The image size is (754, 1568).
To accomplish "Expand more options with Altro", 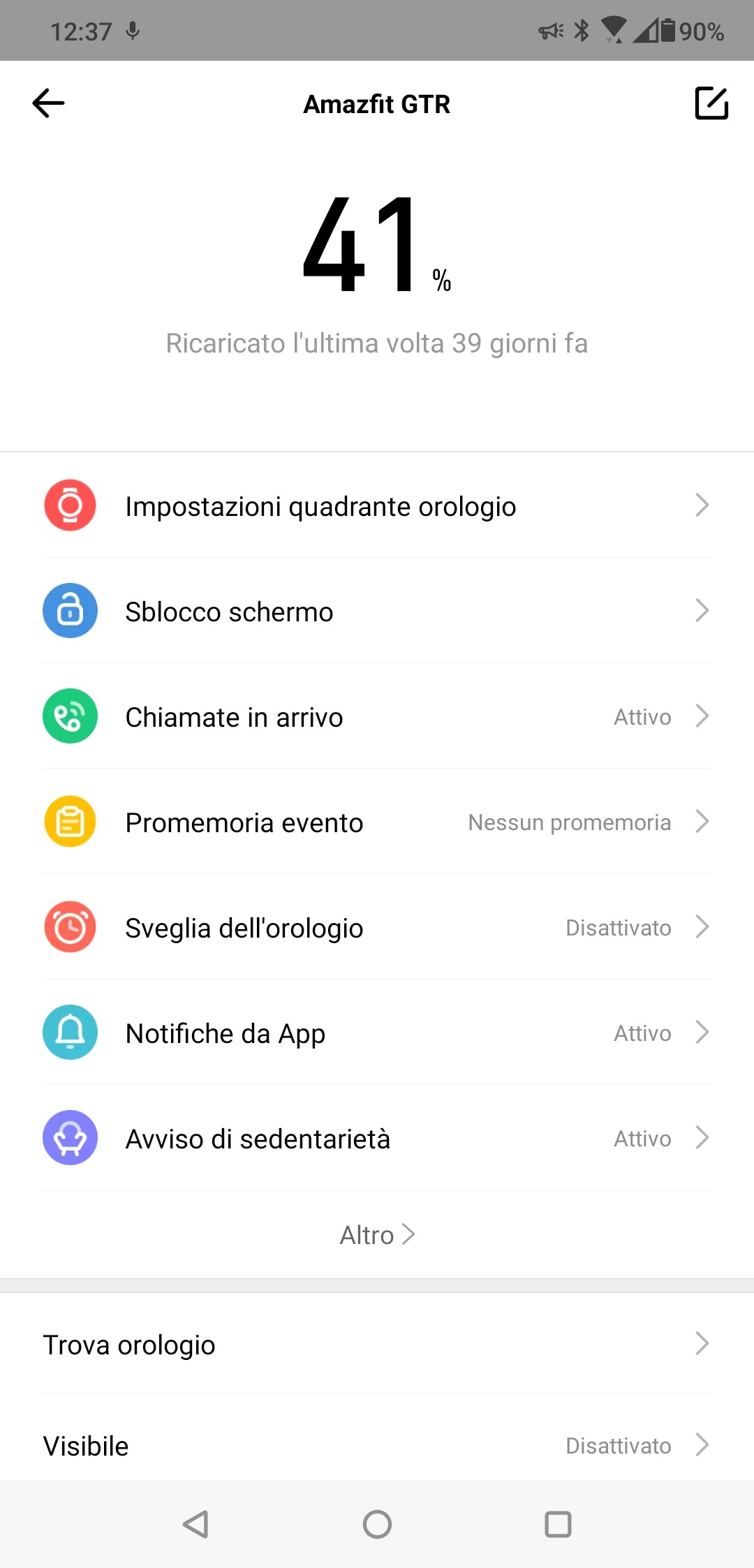I will [377, 1235].
